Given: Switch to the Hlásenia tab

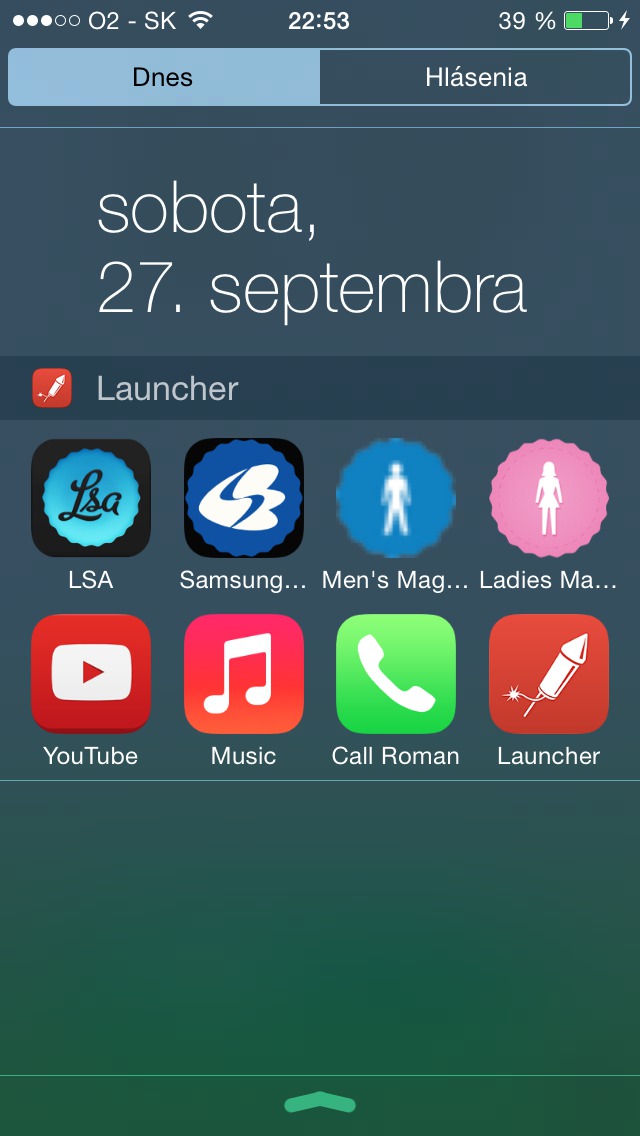Looking at the screenshot, I should (475, 78).
